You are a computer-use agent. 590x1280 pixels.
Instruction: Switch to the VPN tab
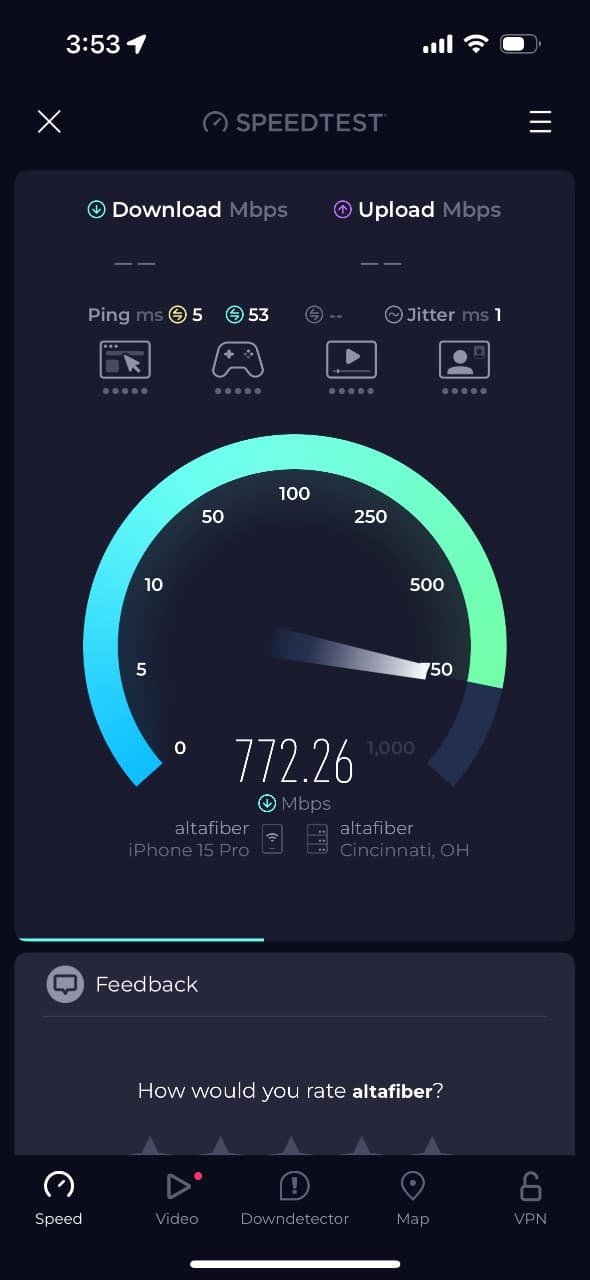click(530, 1198)
